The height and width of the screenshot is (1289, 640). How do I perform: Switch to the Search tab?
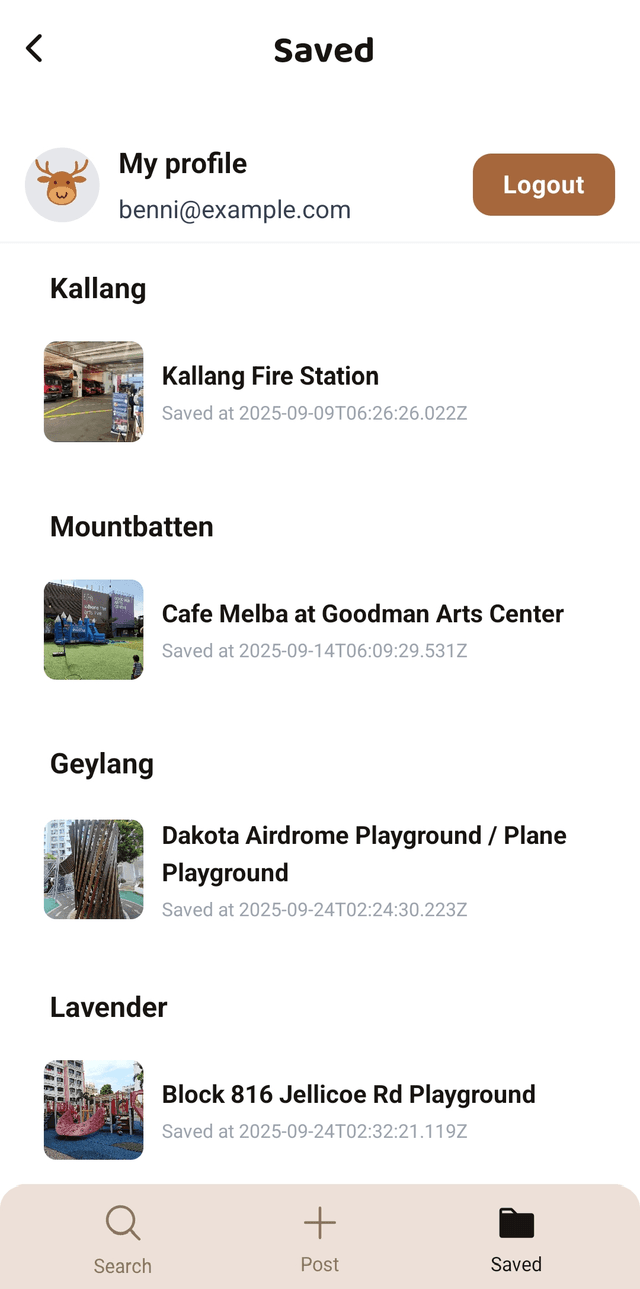[x=122, y=1240]
